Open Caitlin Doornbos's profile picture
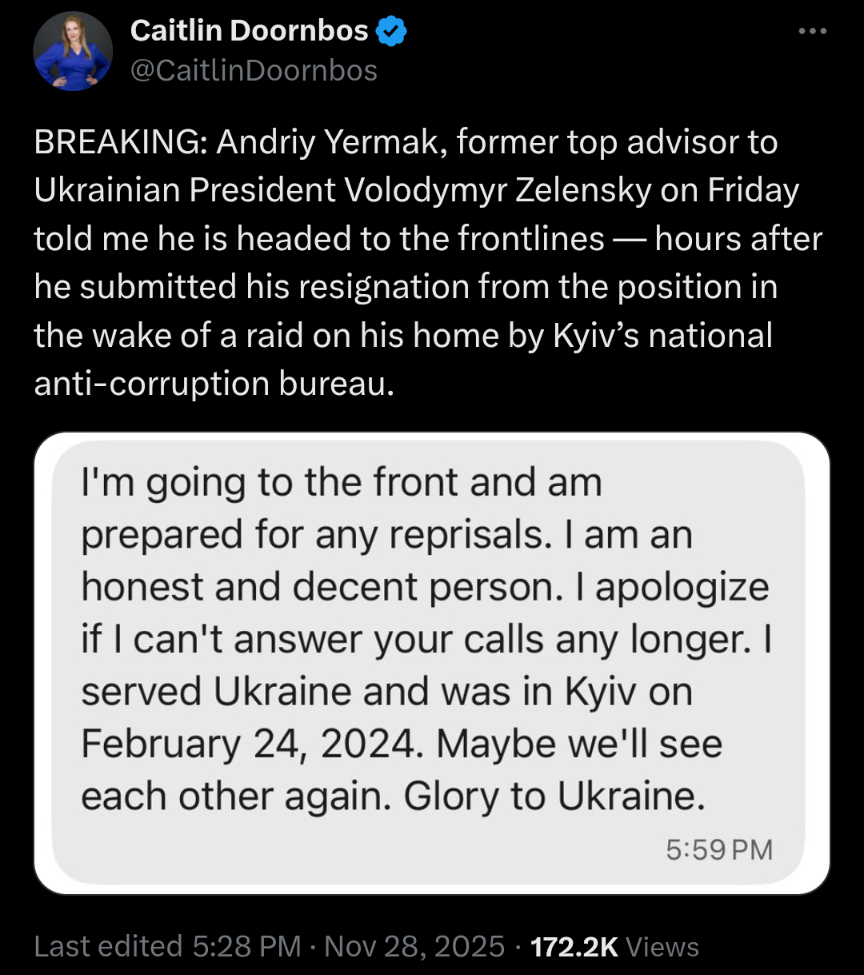The width and height of the screenshot is (864, 975). point(73,52)
